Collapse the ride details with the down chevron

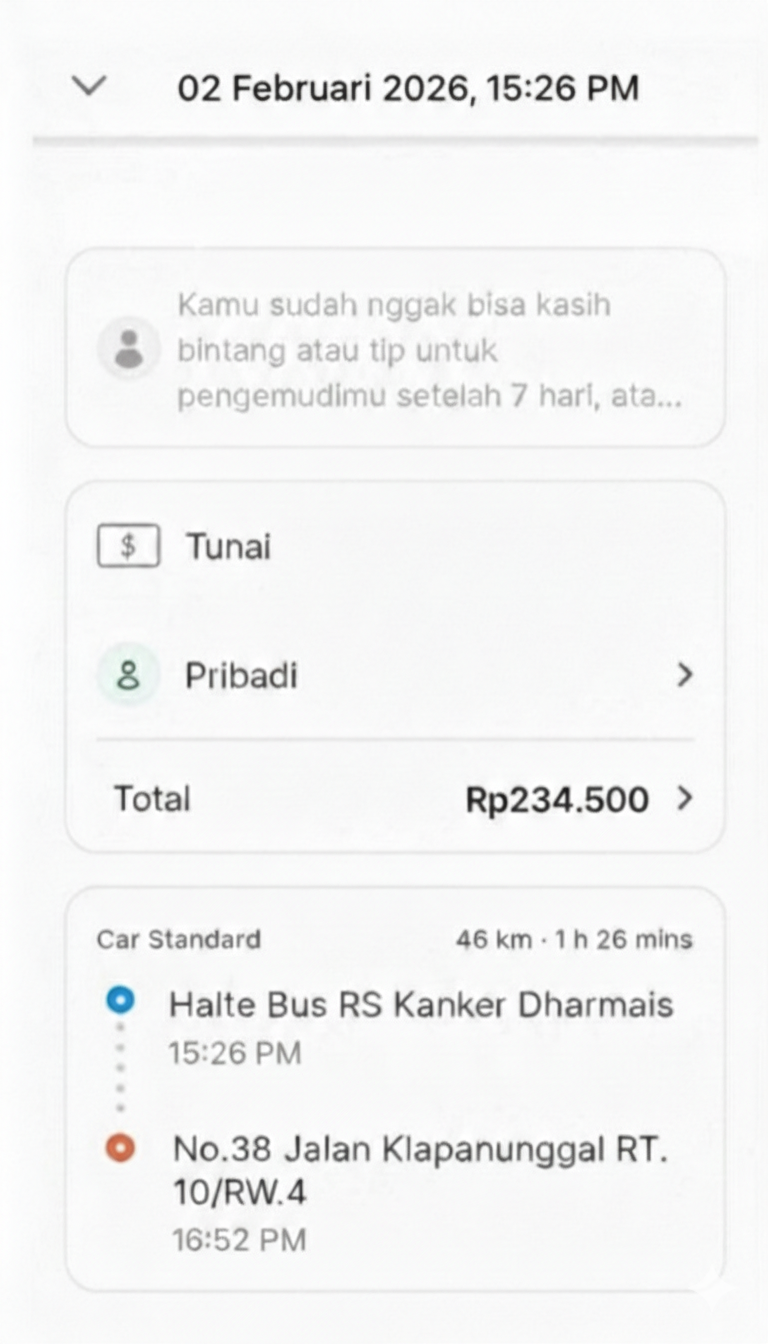click(x=89, y=87)
